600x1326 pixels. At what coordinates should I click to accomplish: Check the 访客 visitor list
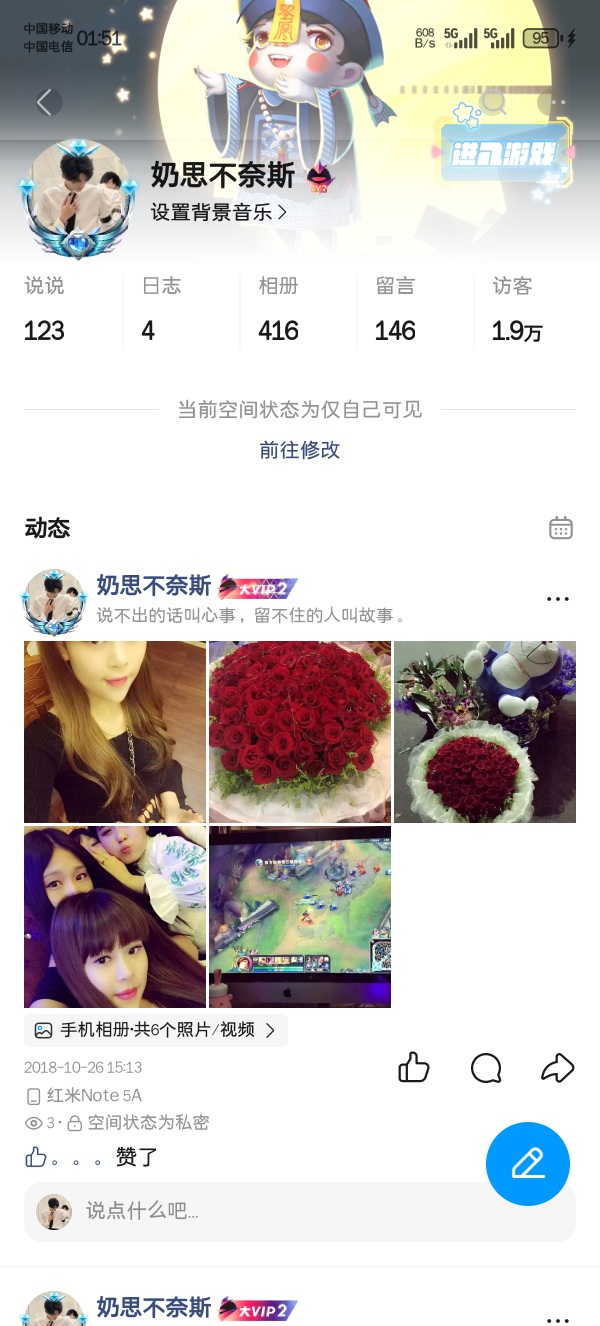516,309
